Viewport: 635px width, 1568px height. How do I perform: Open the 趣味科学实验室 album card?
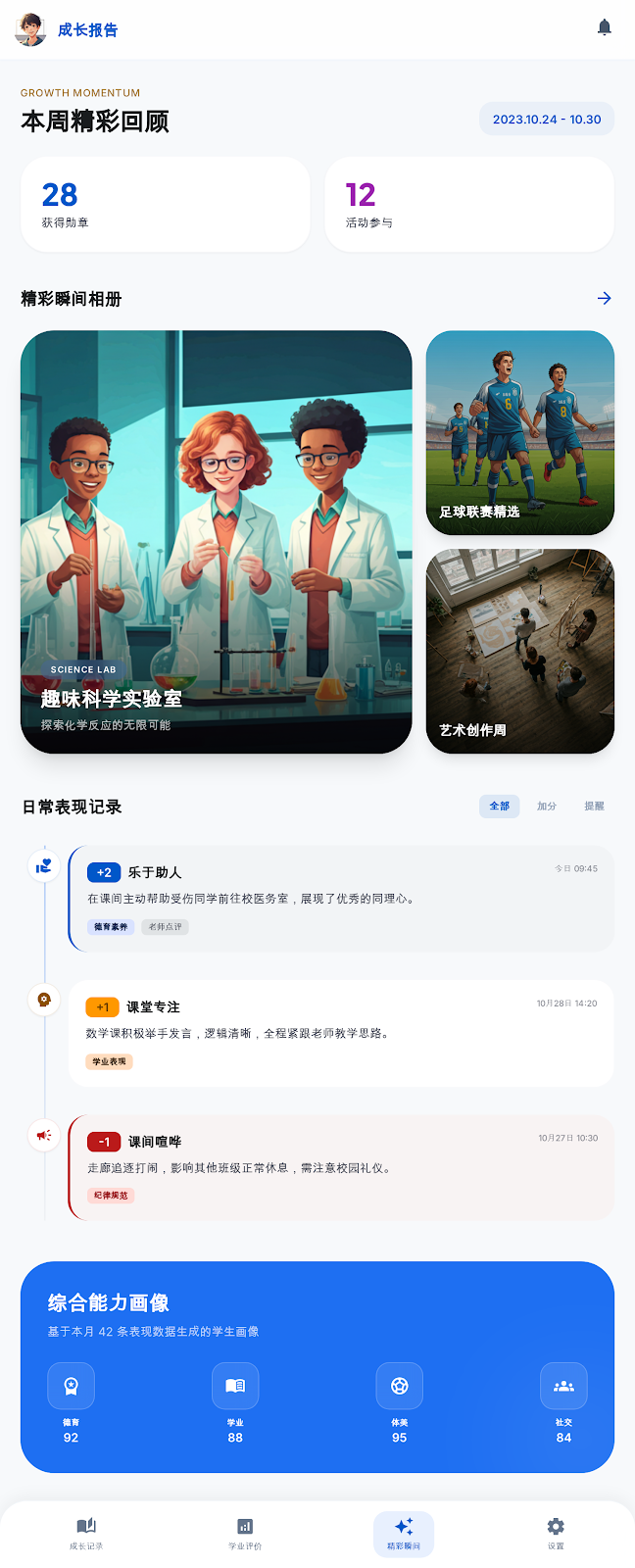(x=216, y=541)
